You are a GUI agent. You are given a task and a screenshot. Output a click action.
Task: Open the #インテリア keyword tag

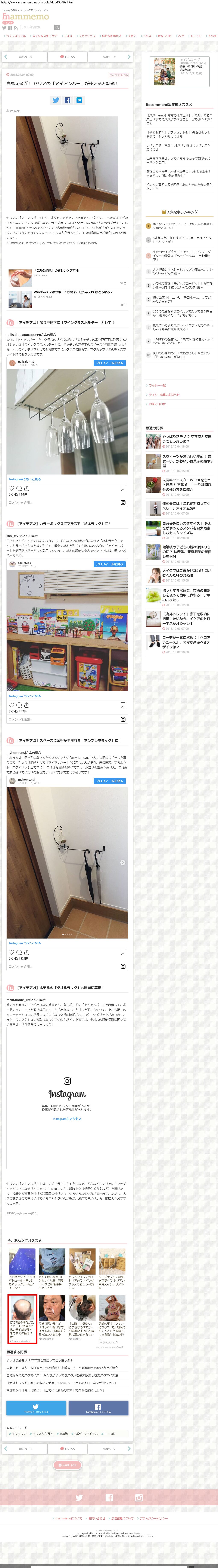pos(18,1433)
